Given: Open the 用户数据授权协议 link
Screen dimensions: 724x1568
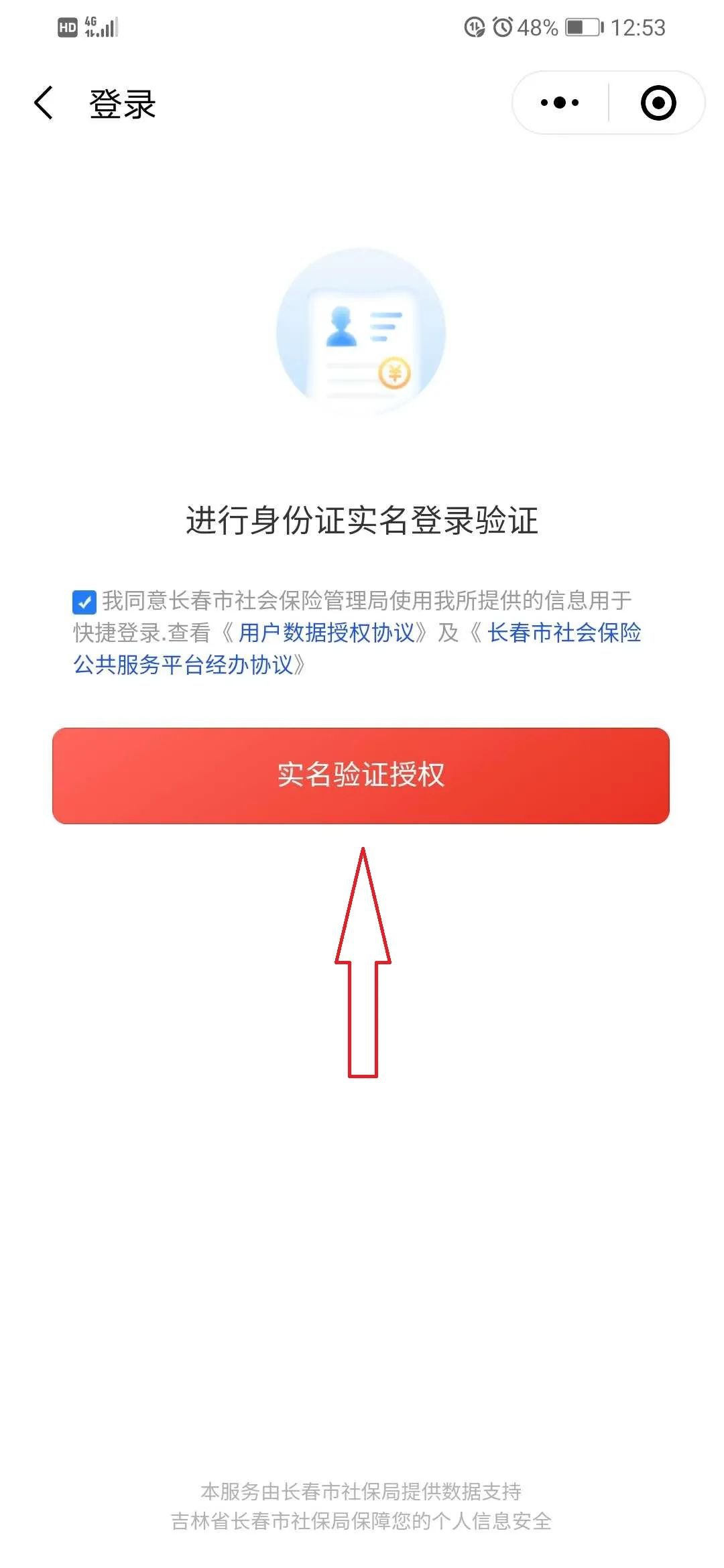Looking at the screenshot, I should pos(326,633).
